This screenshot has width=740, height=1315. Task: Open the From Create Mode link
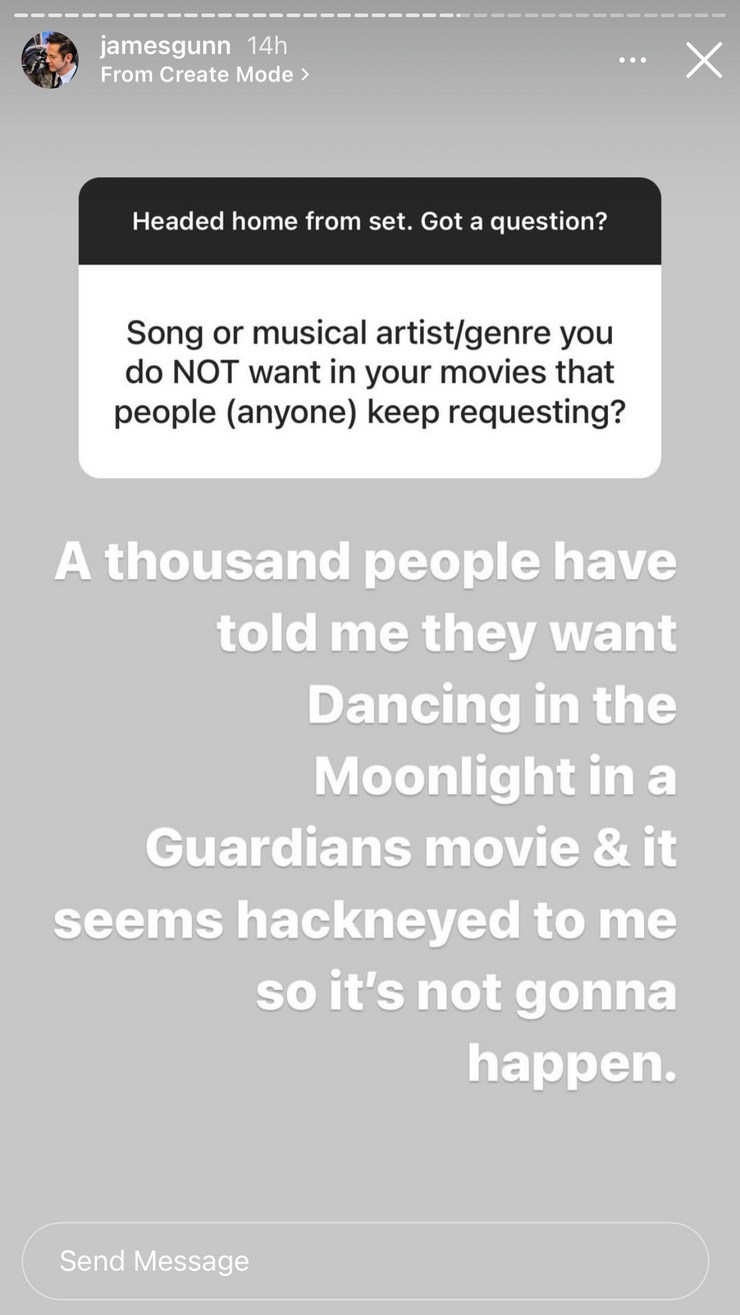click(x=205, y=75)
